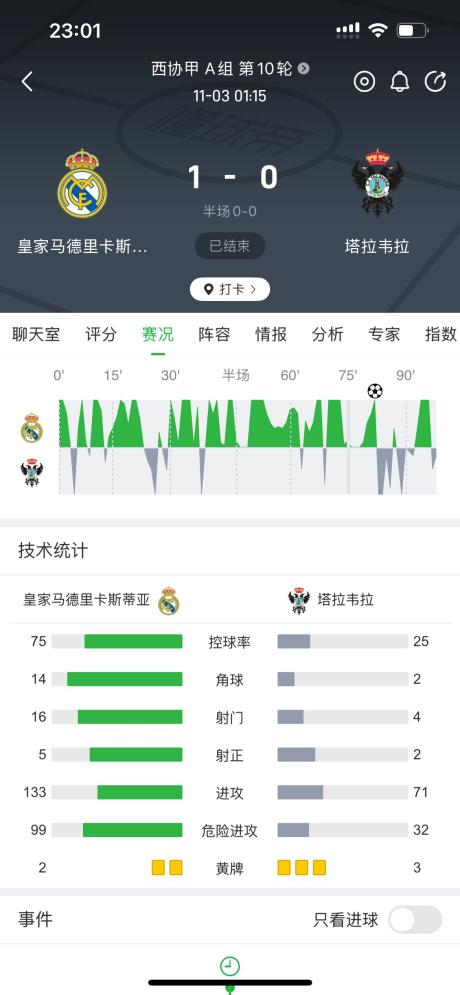
Task: Go back using the top-left arrow
Action: (x=27, y=82)
